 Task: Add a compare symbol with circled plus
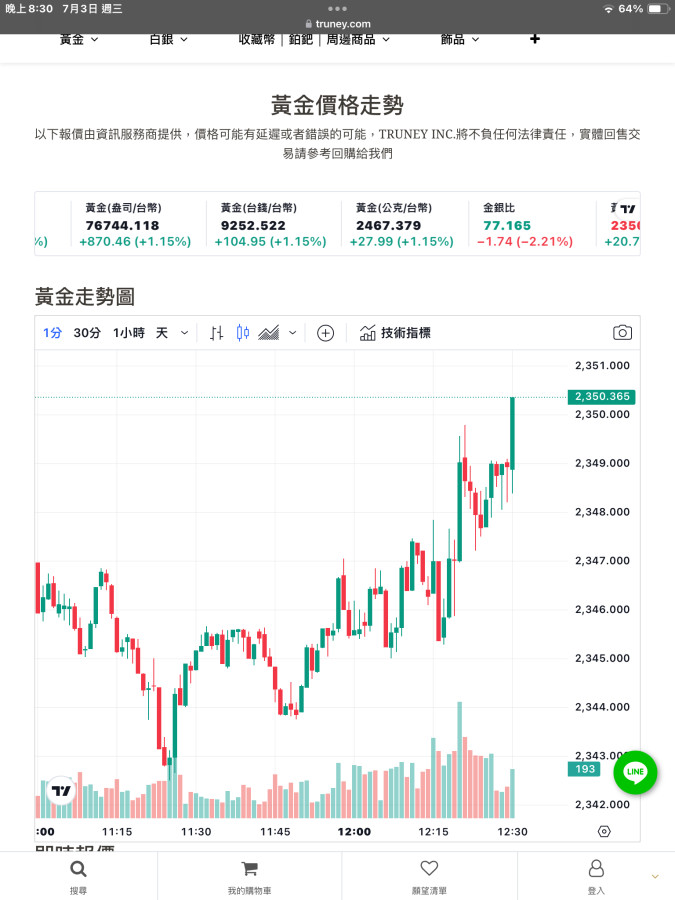[325, 333]
